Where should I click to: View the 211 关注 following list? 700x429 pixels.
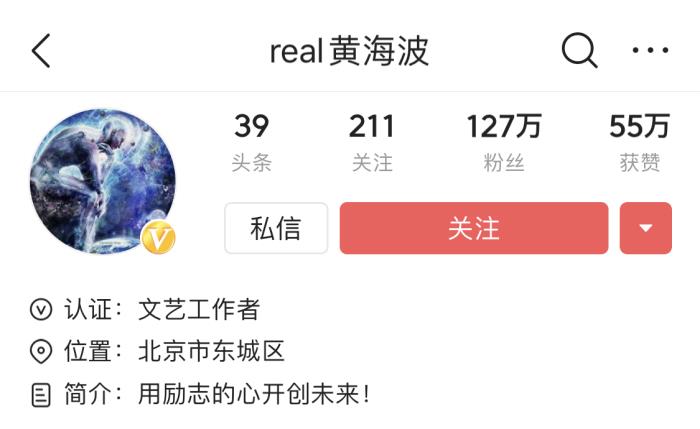372,142
